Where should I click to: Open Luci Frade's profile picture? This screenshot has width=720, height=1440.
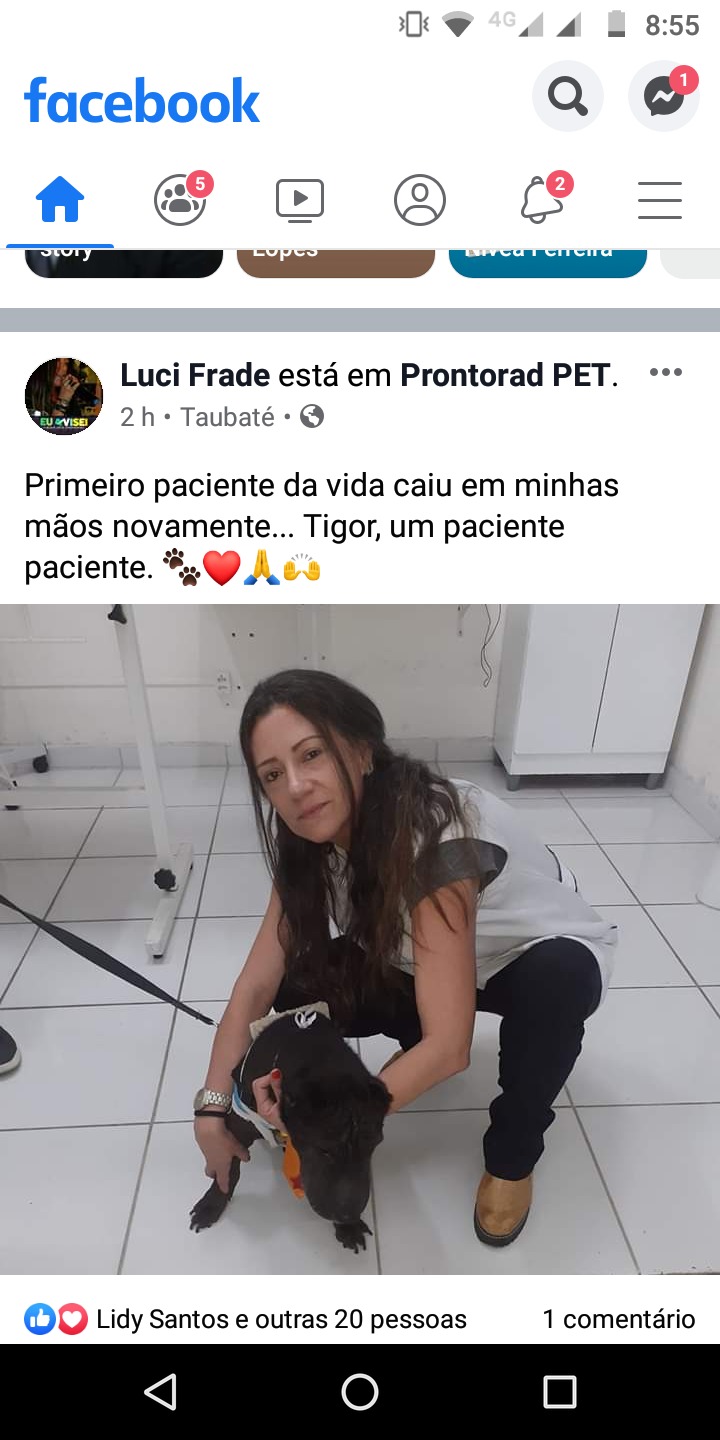coord(64,396)
